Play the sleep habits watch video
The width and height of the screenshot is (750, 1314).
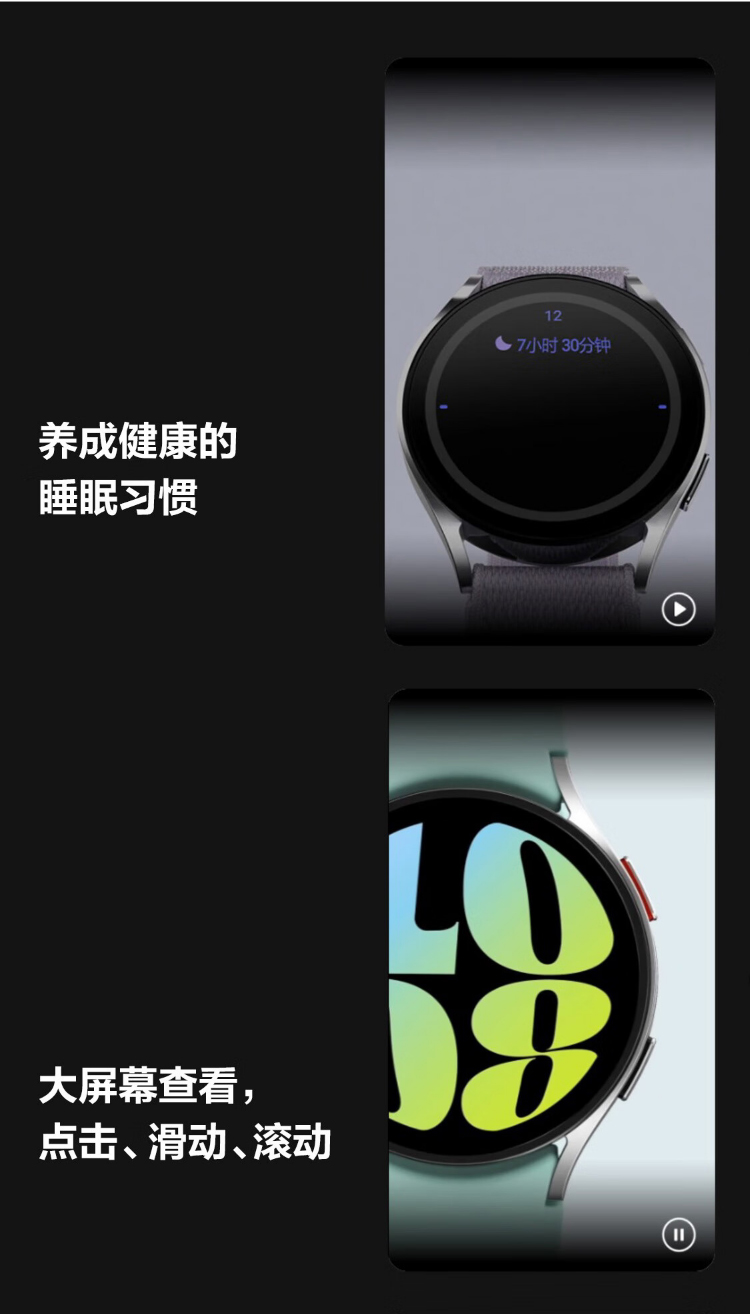pos(678,609)
